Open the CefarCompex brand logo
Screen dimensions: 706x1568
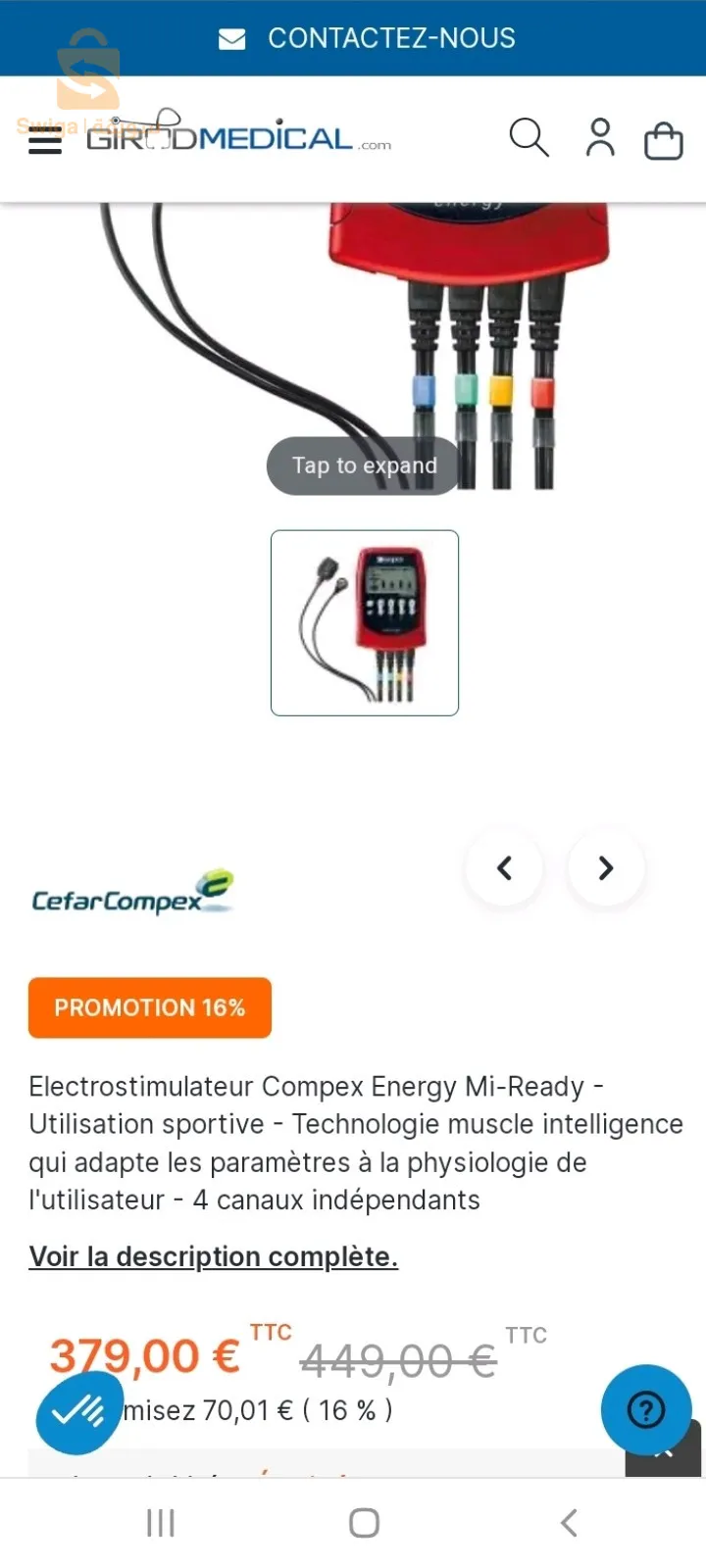132,894
